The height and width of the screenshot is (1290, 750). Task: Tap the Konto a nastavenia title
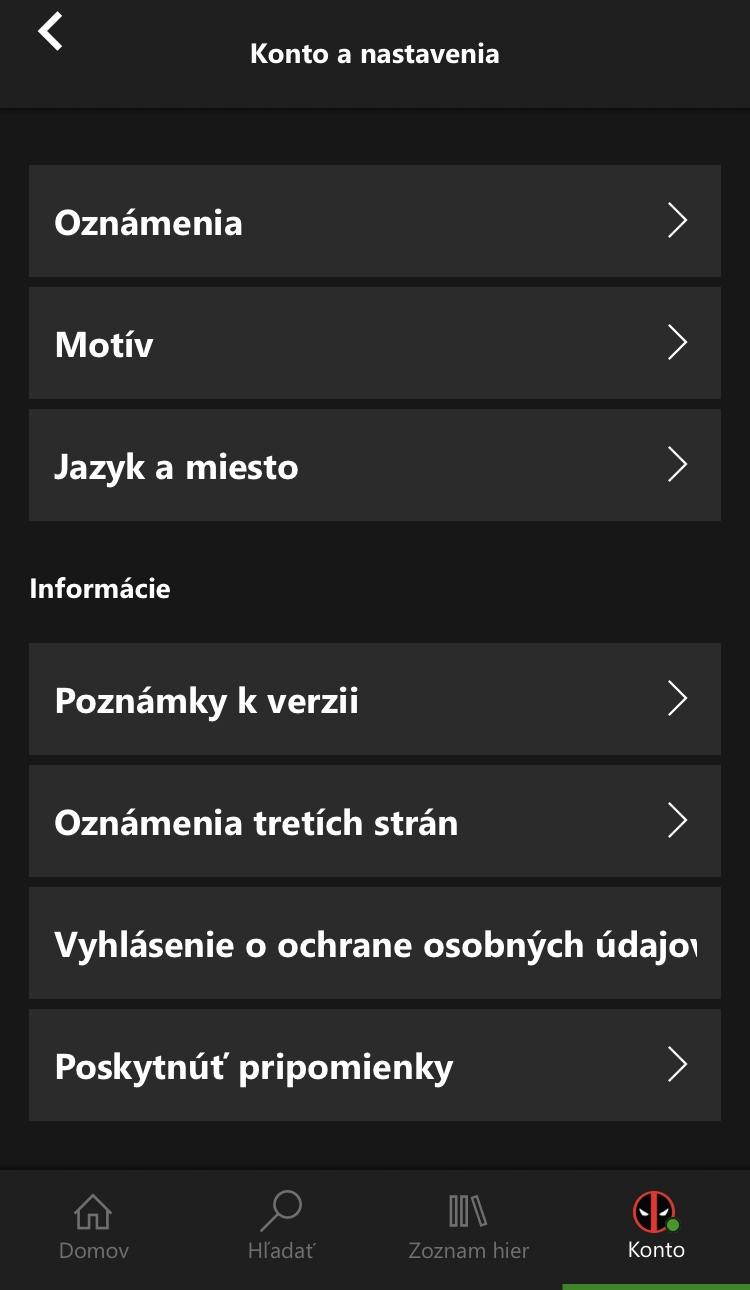375,54
